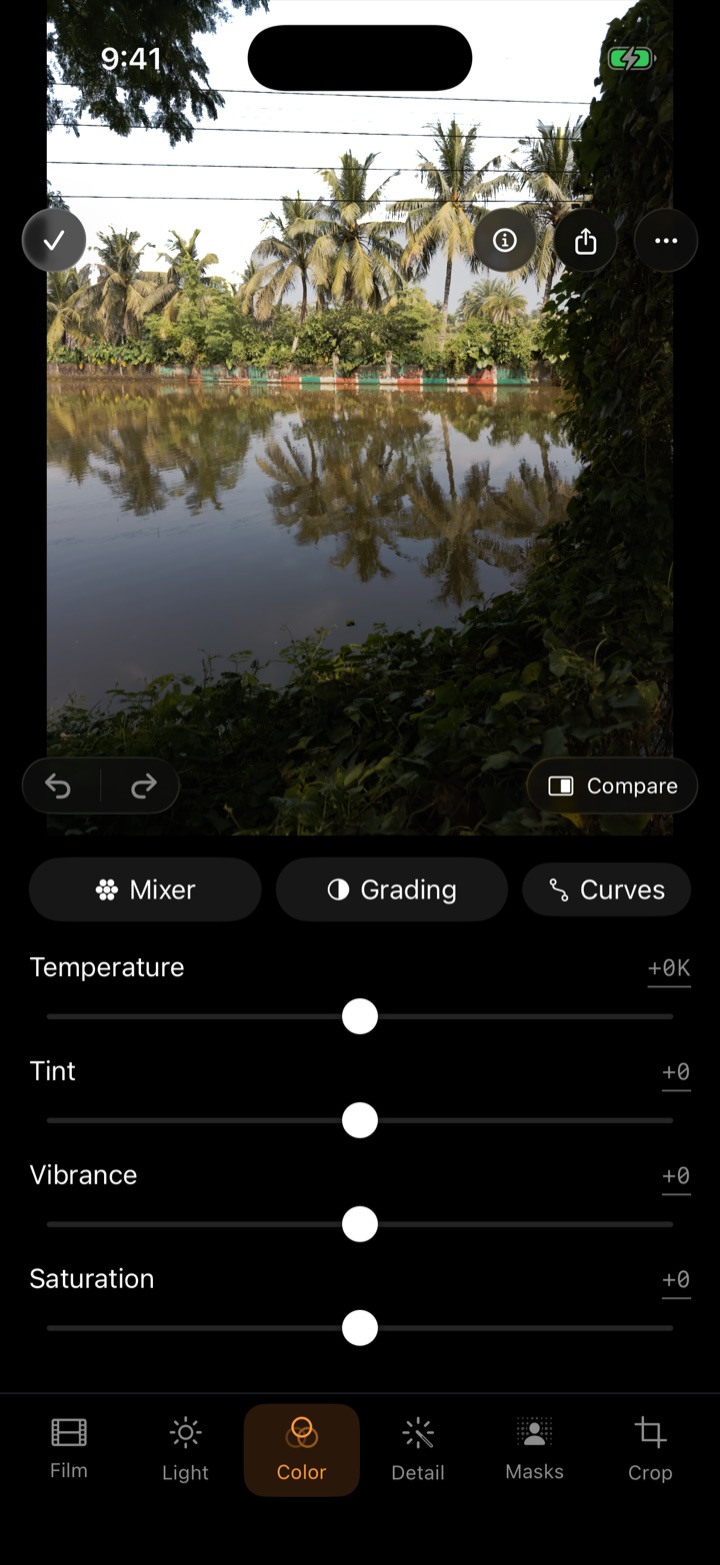Switch to the Detail tab
720x1565 pixels.
pos(418,1449)
